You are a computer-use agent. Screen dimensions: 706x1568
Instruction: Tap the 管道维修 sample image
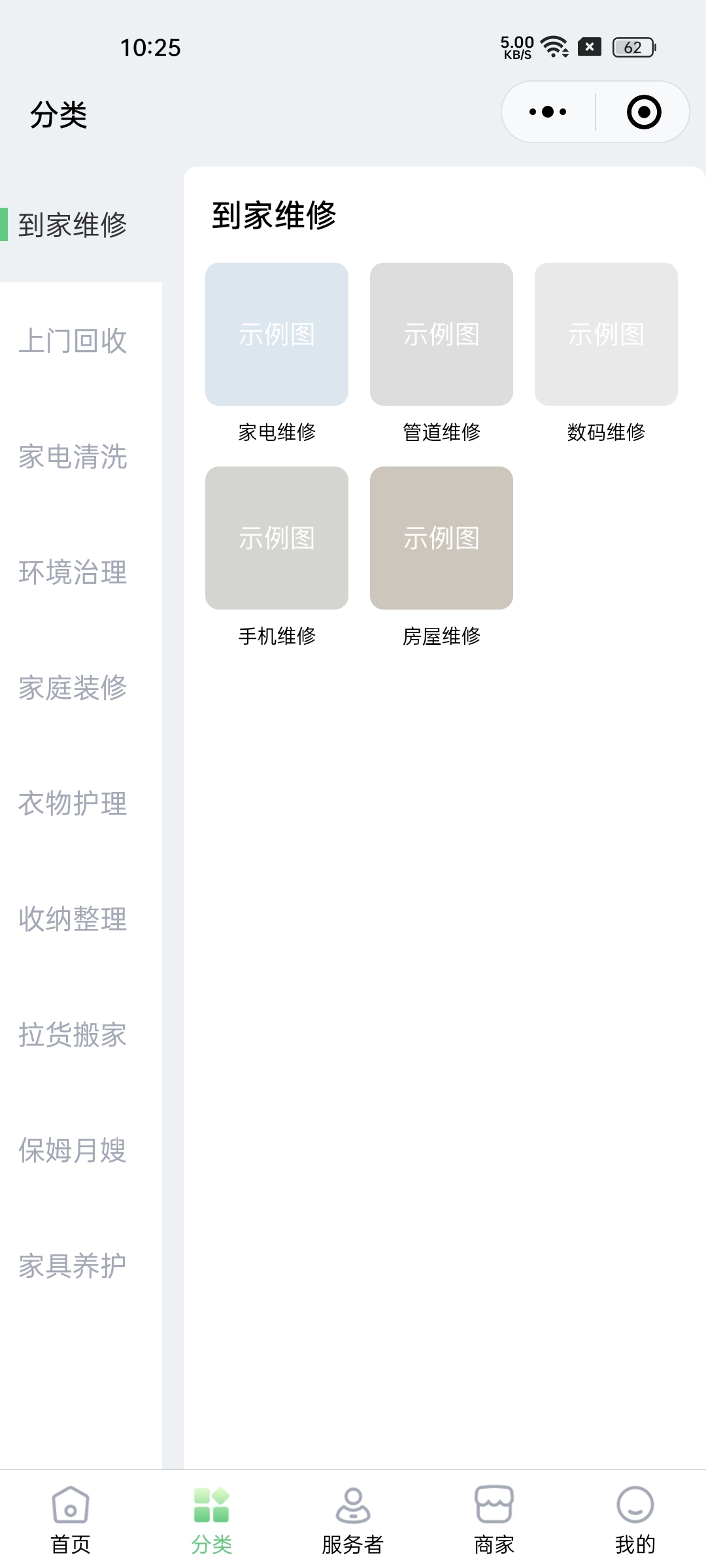pos(441,335)
